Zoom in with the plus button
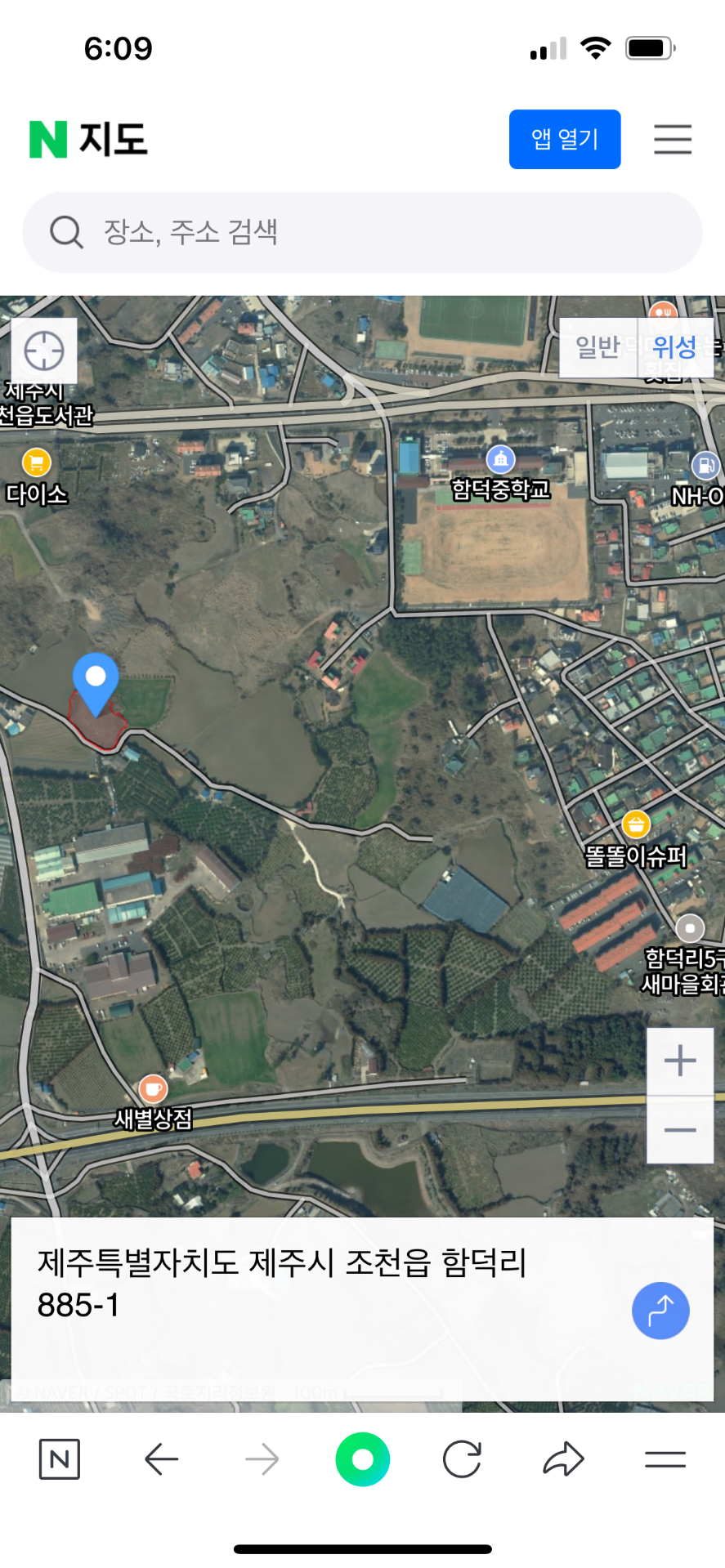The width and height of the screenshot is (725, 1568). (x=680, y=1061)
